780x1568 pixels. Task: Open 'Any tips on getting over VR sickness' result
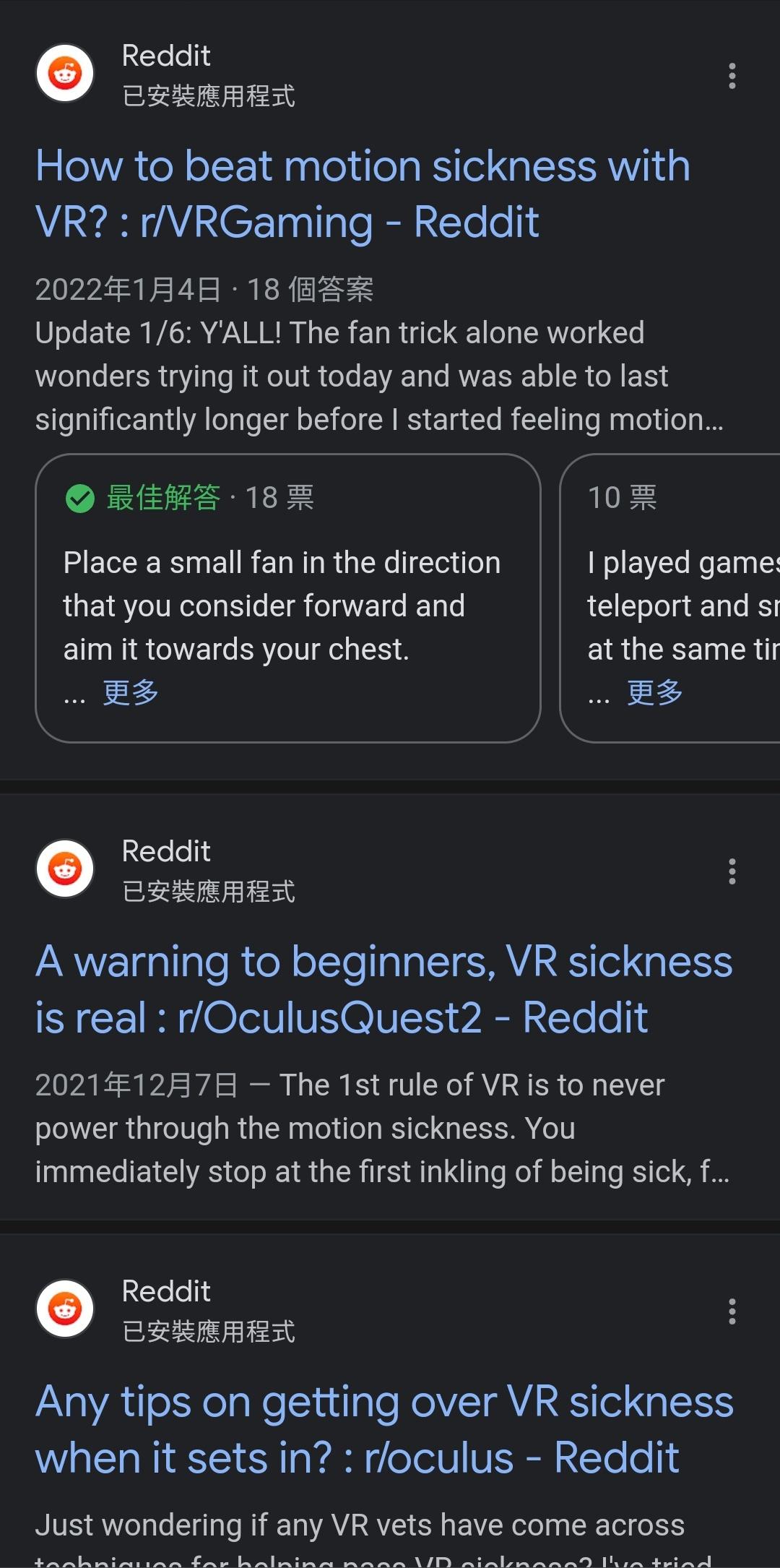383,1429
